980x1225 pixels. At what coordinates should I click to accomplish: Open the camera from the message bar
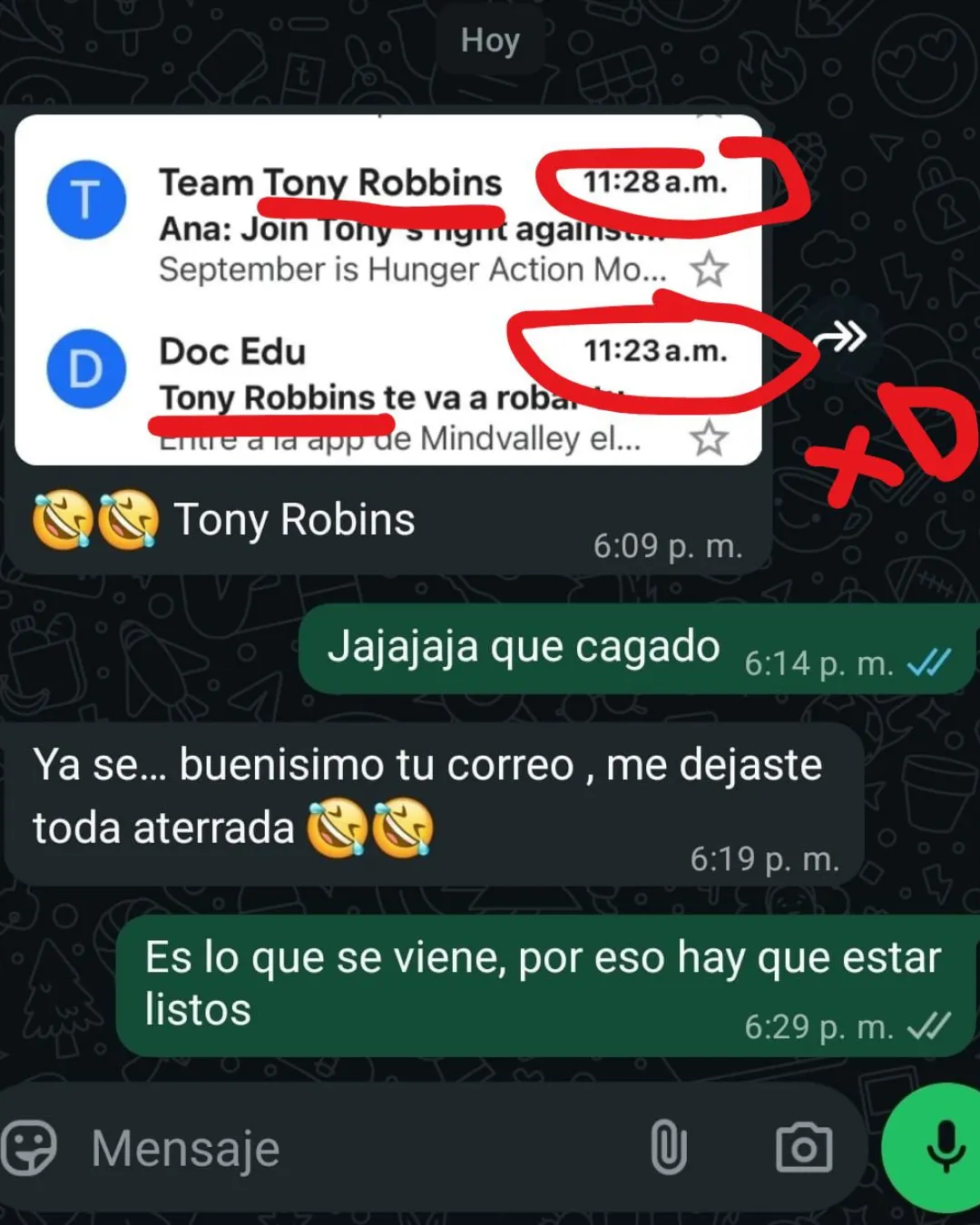coord(804,1148)
